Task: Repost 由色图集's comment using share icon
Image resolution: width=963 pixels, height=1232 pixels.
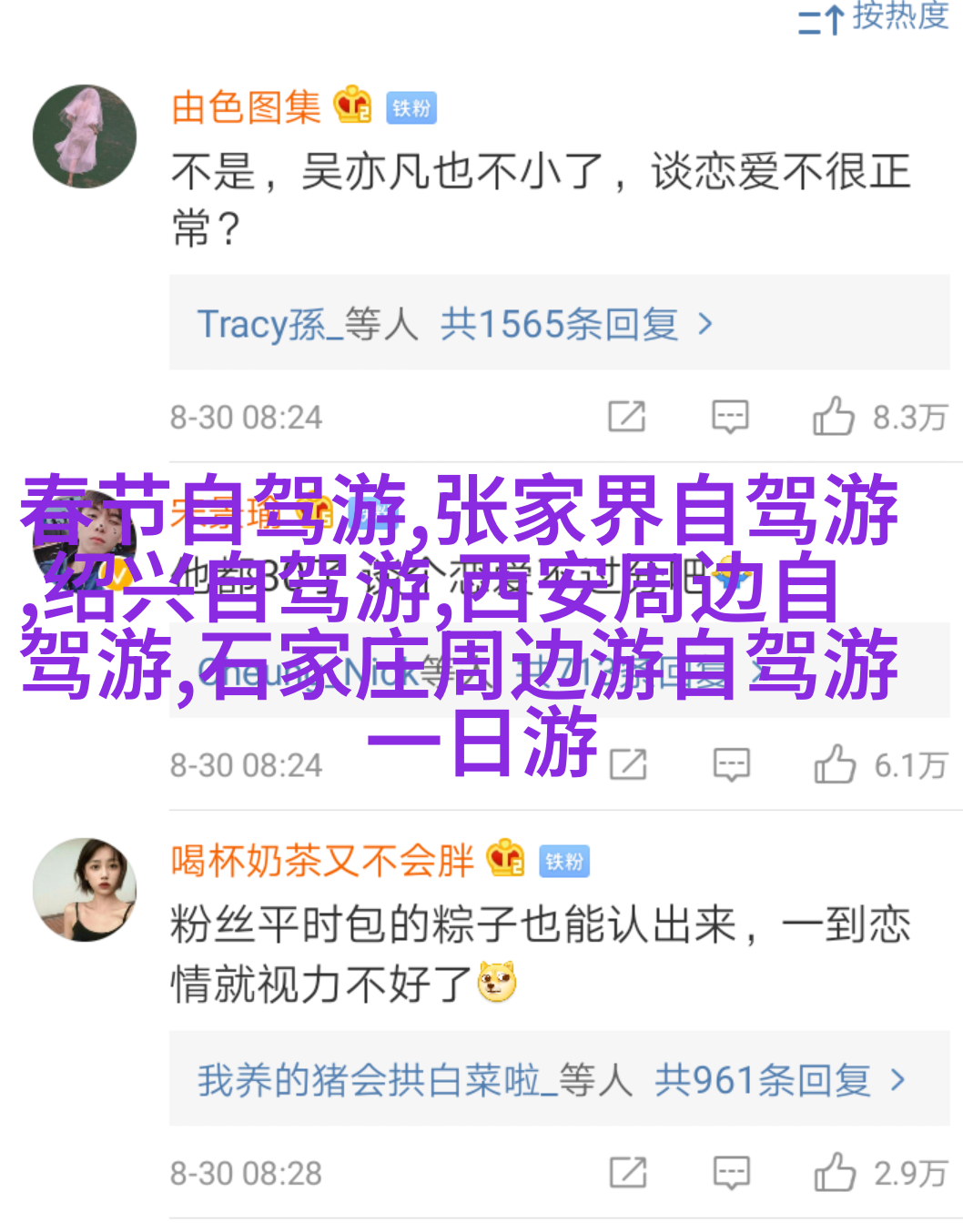Action: [x=627, y=417]
